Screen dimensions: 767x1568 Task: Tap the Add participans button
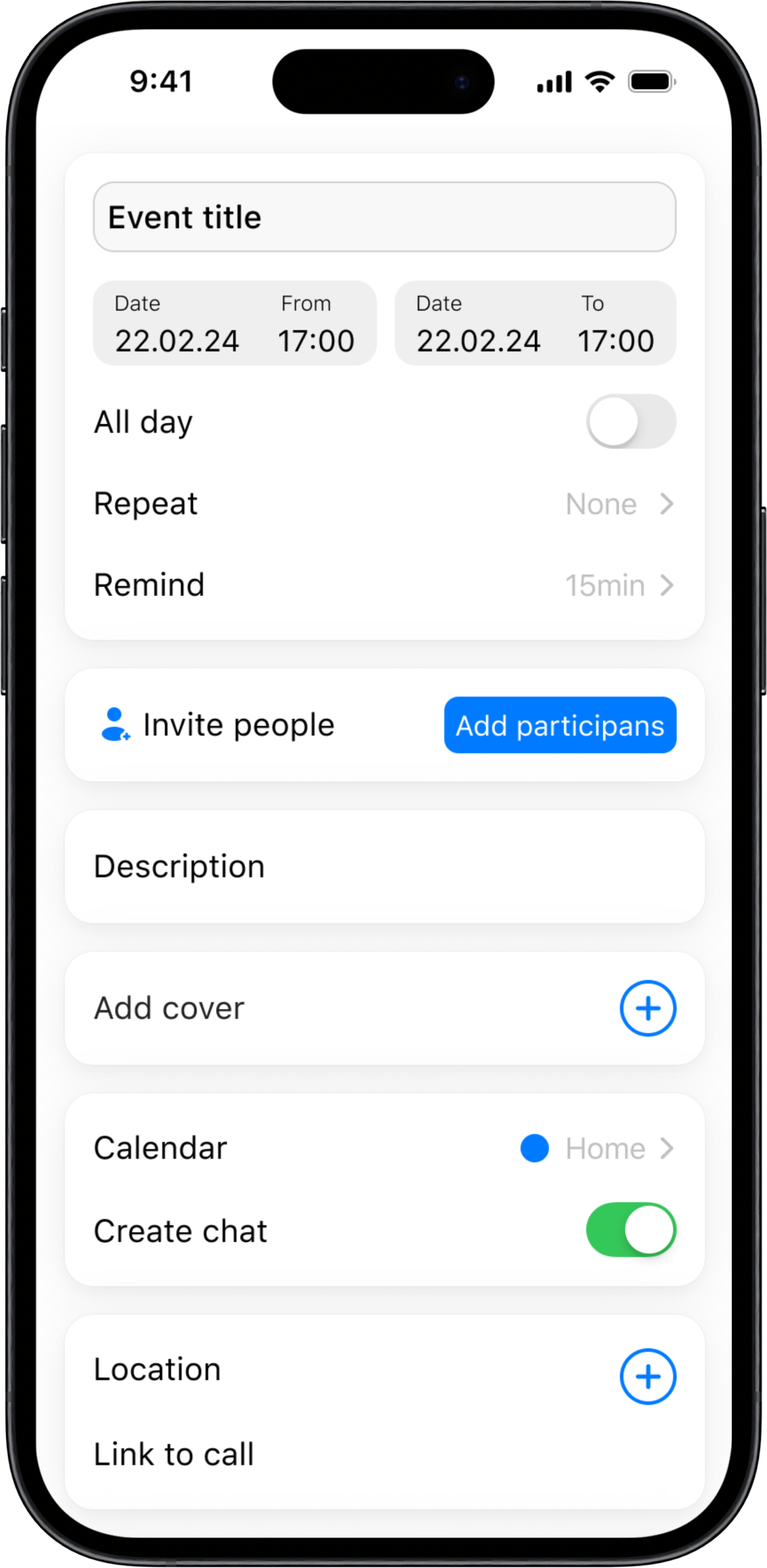tap(559, 725)
